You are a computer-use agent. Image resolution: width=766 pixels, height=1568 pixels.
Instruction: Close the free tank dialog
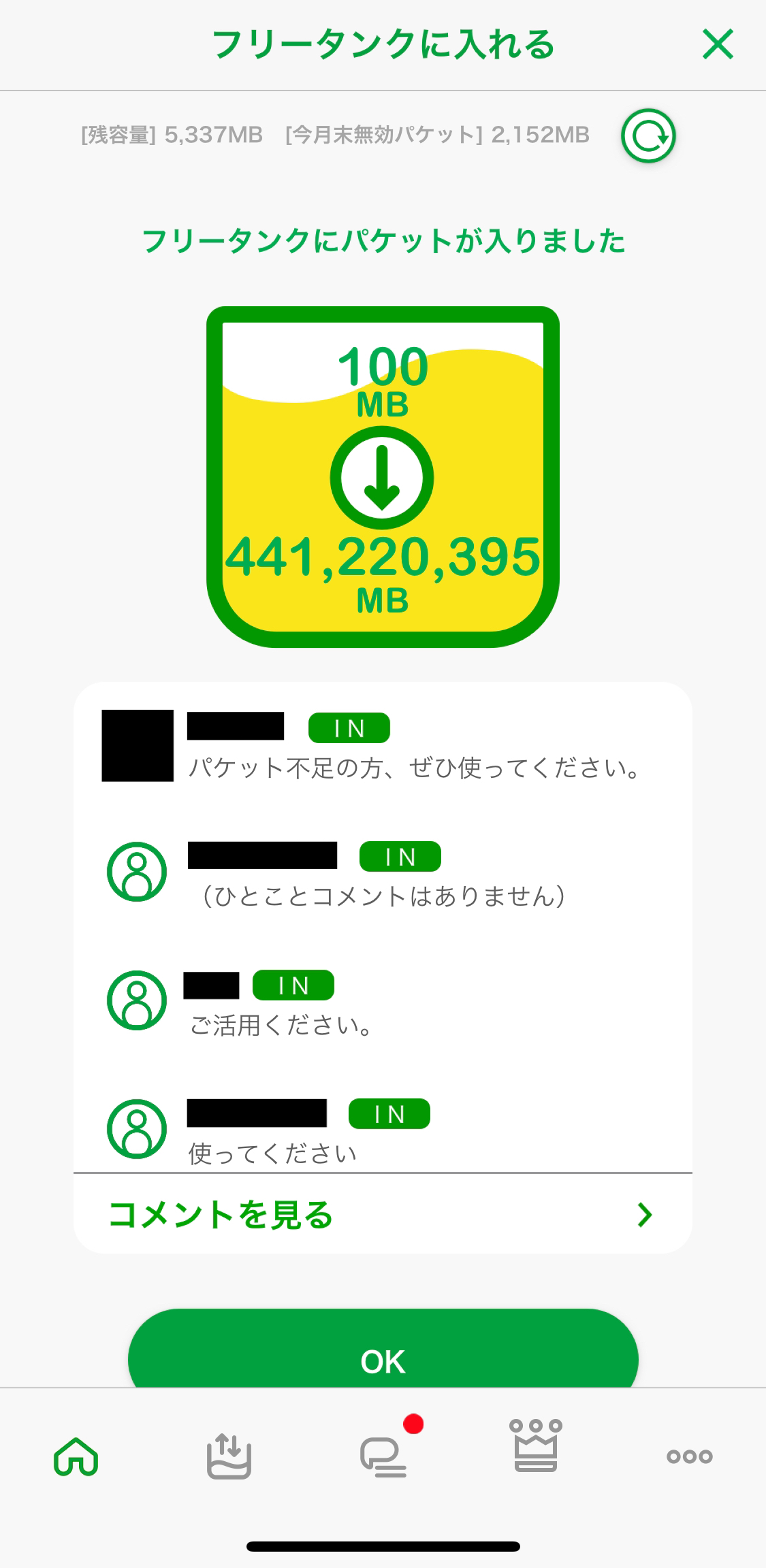pos(718,44)
